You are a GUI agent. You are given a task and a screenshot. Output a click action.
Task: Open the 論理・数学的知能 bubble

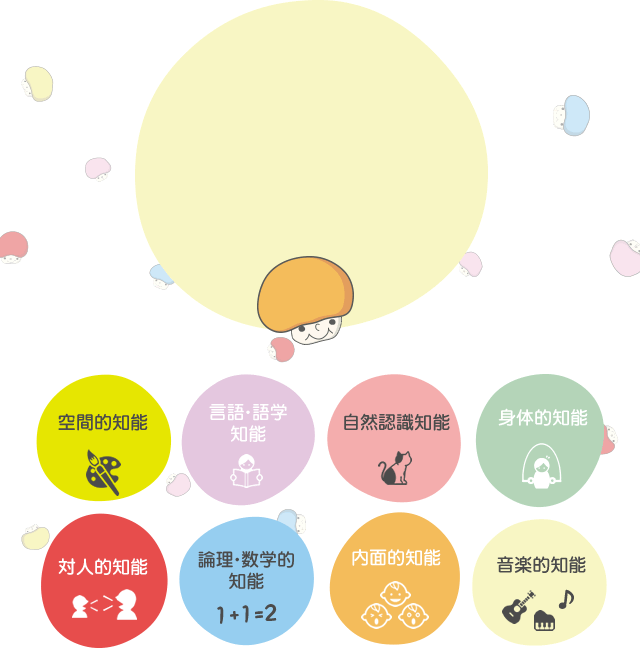(x=246, y=582)
